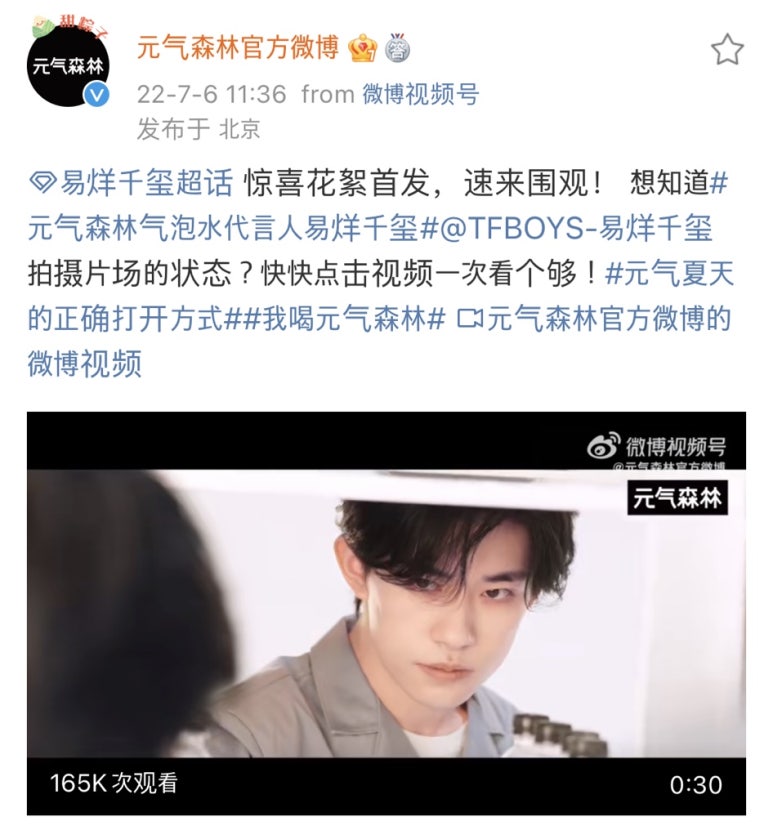Open 元气森林官方微博 profile avatar

[68, 67]
